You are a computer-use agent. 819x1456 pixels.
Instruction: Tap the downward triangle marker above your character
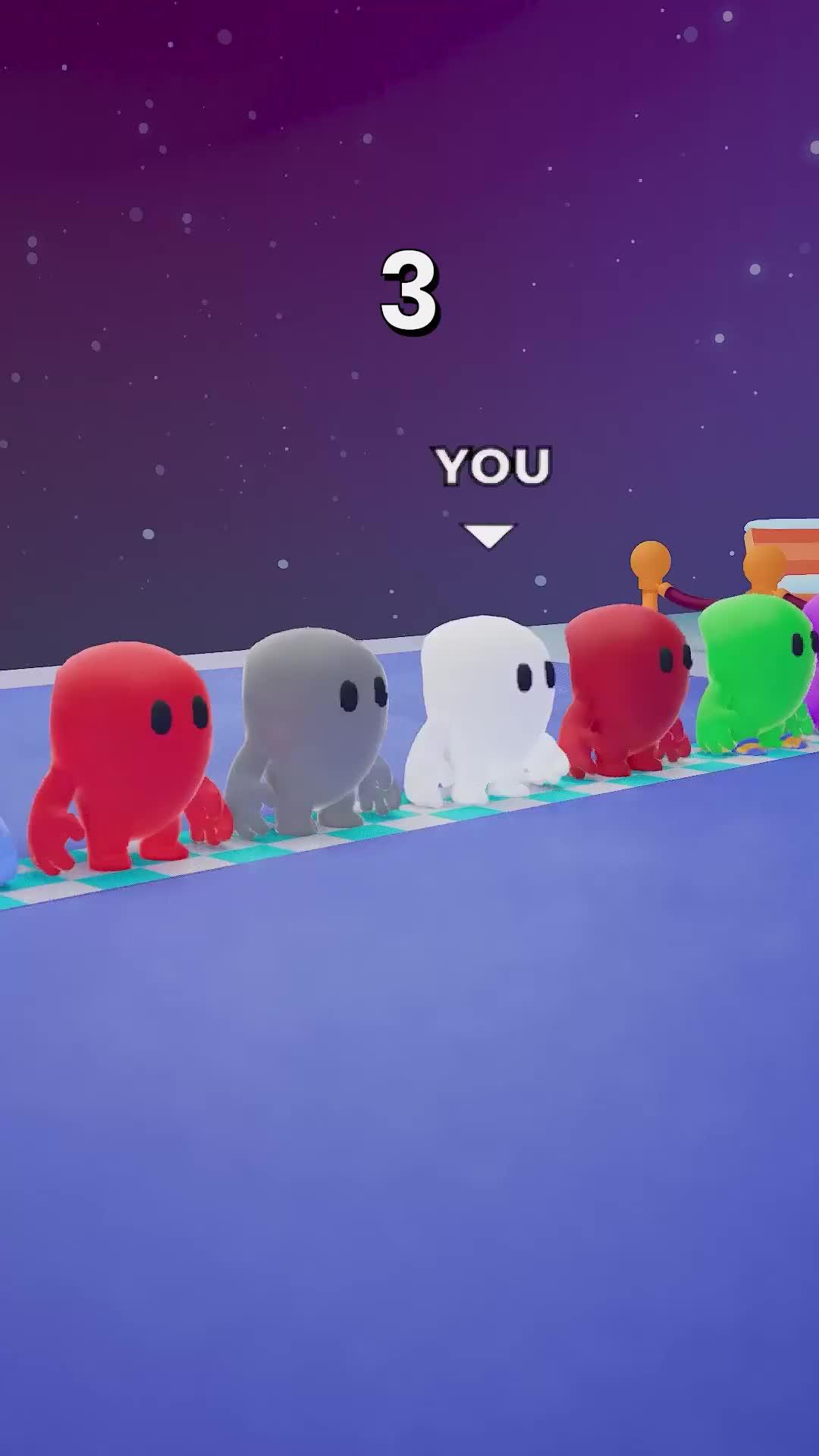(489, 535)
